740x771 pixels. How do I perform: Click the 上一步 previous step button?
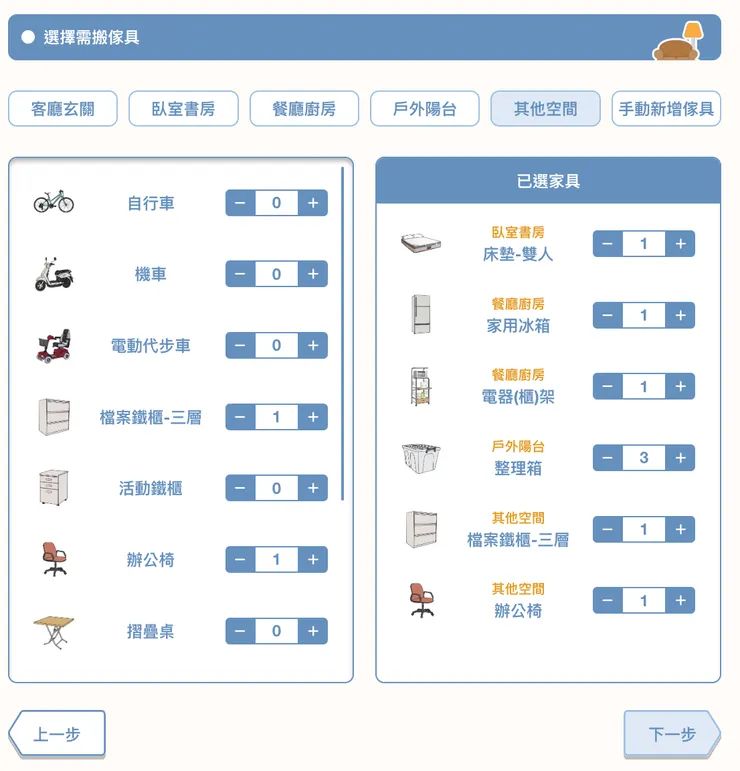tap(57, 734)
